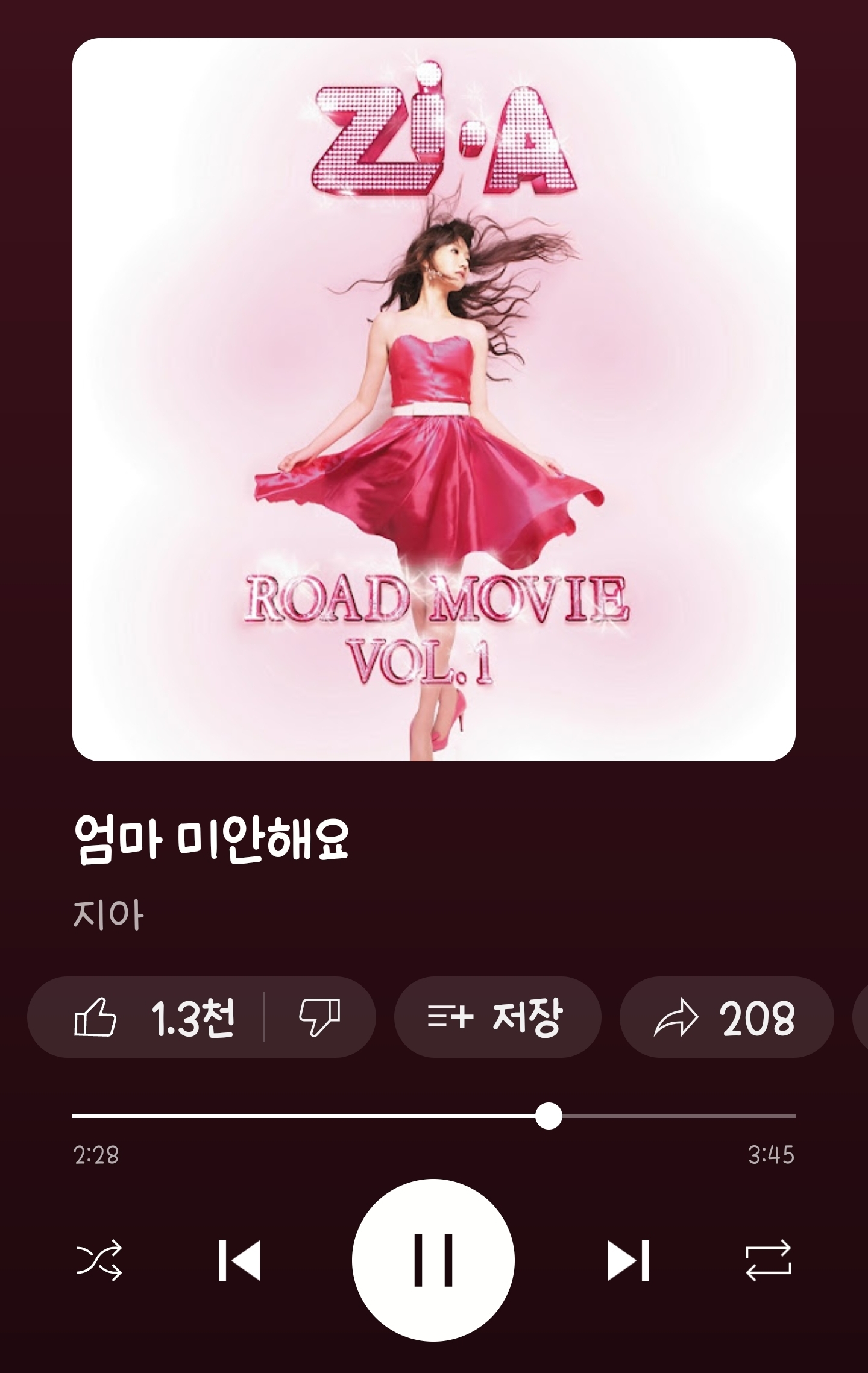This screenshot has height=1373, width=868.
Task: Open the artist page for 지아
Action: tap(108, 915)
